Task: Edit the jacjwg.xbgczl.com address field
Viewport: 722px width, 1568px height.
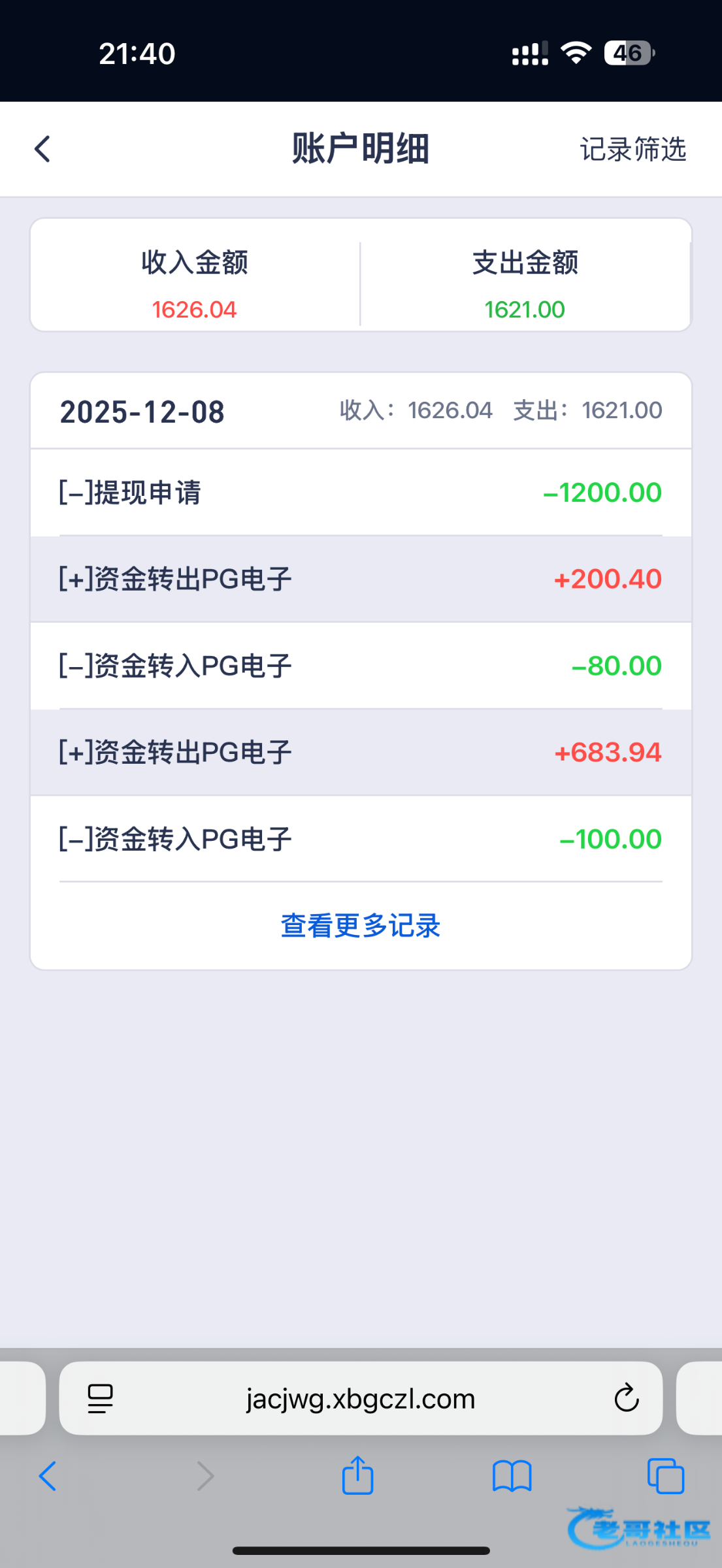Action: tap(361, 1399)
